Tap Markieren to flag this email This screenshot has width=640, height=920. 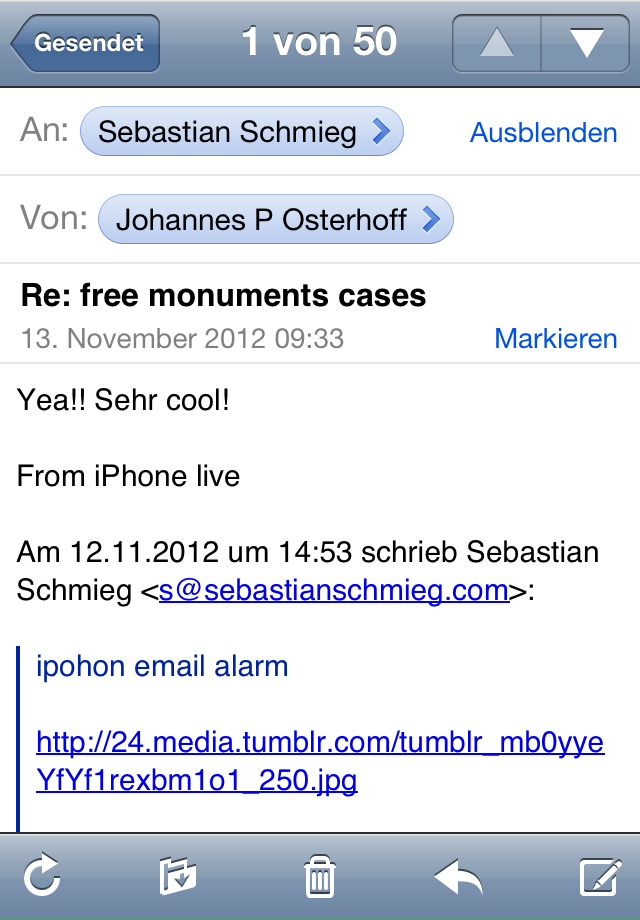555,339
